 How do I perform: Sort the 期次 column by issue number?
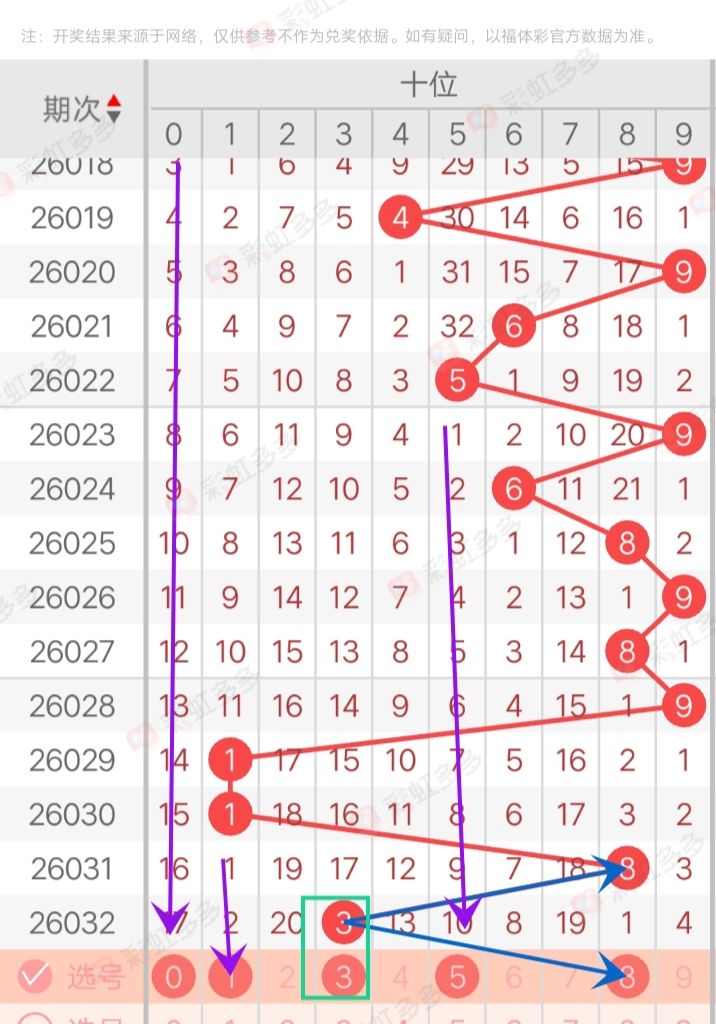pos(113,109)
